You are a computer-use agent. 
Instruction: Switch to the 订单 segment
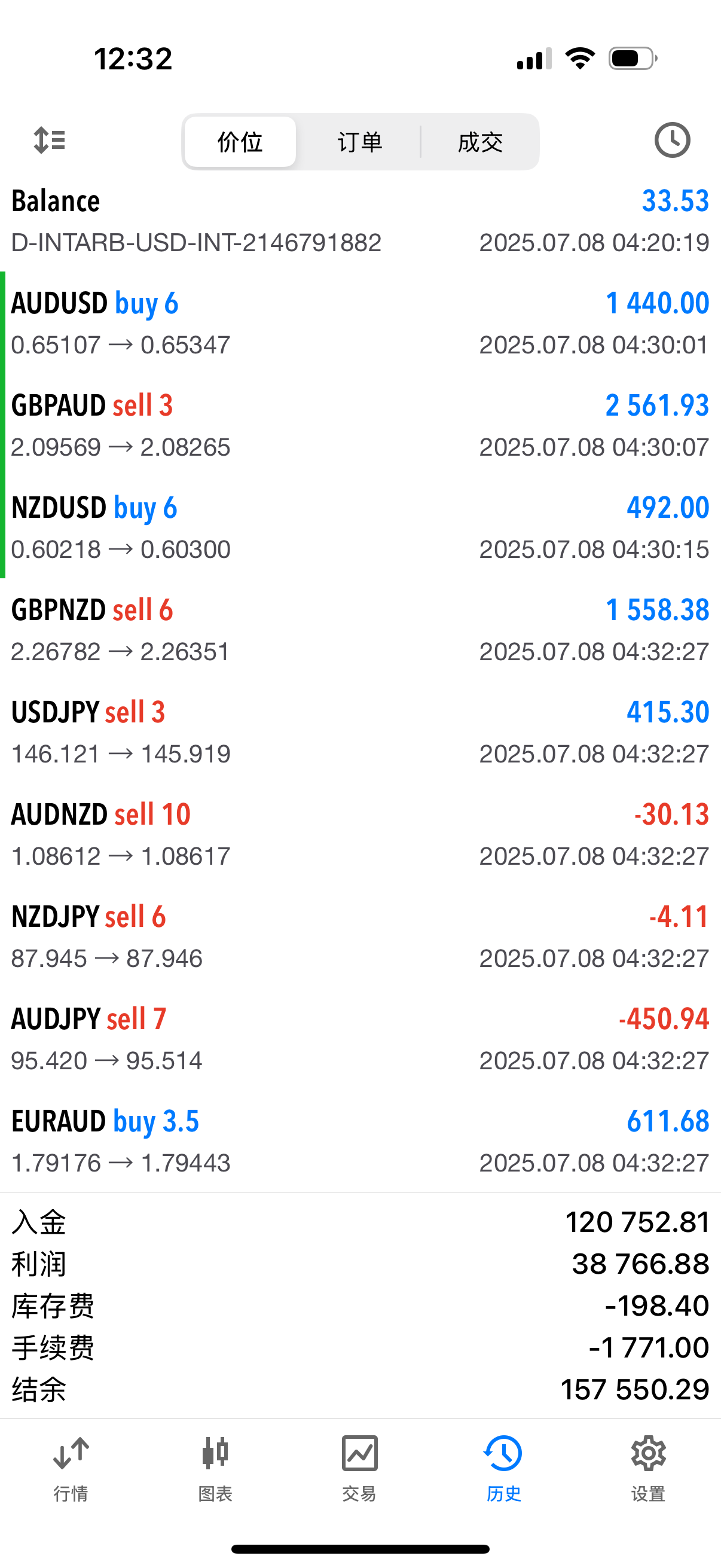(x=360, y=142)
